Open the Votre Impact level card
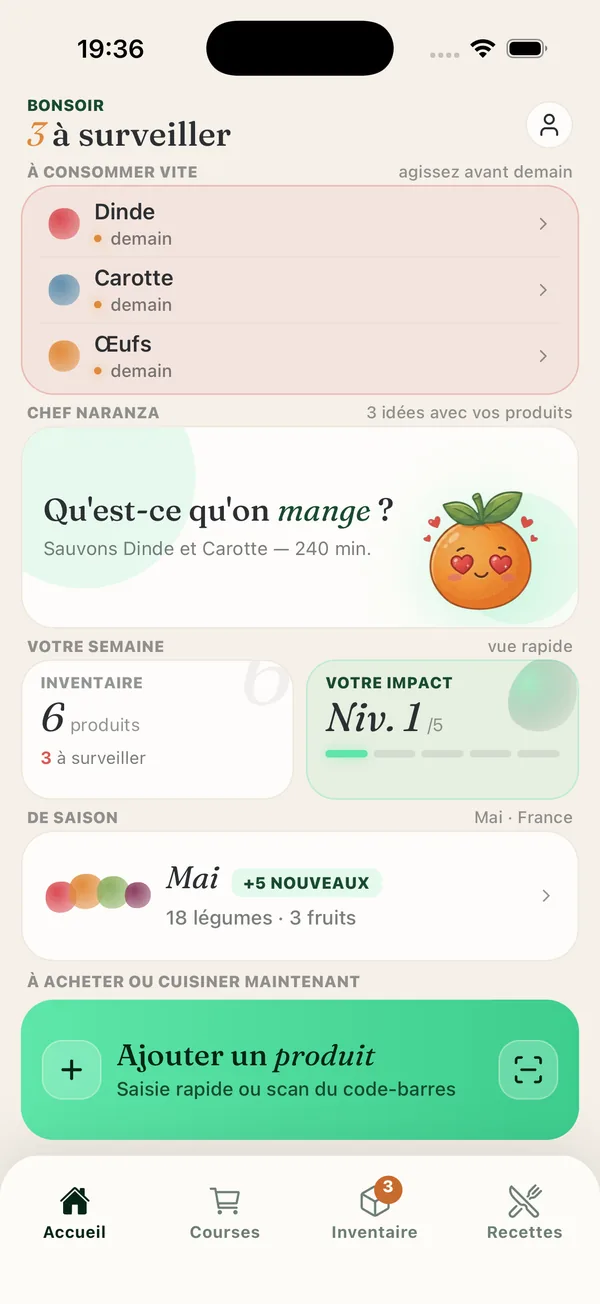Image resolution: width=600 pixels, height=1304 pixels. tap(442, 729)
